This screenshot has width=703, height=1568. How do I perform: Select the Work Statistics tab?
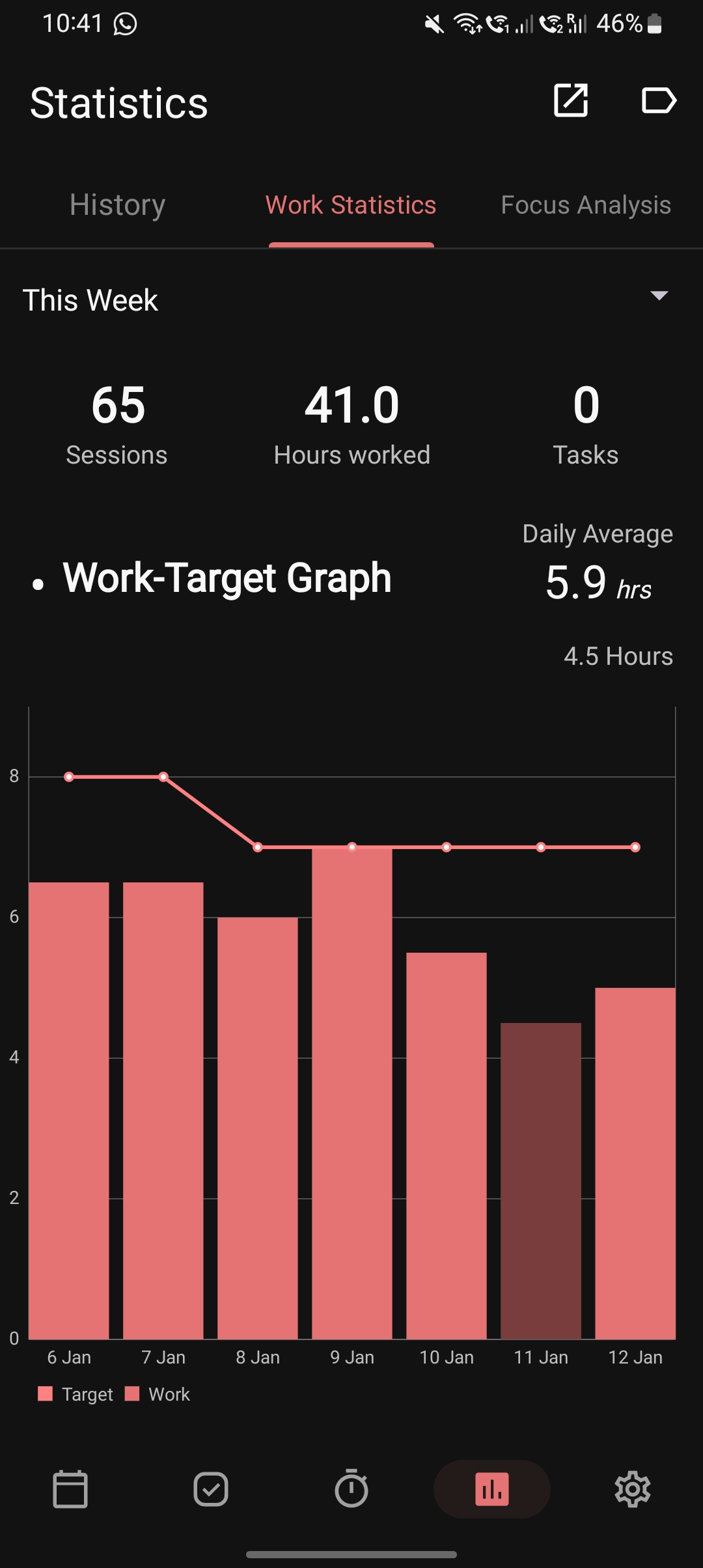pos(351,205)
